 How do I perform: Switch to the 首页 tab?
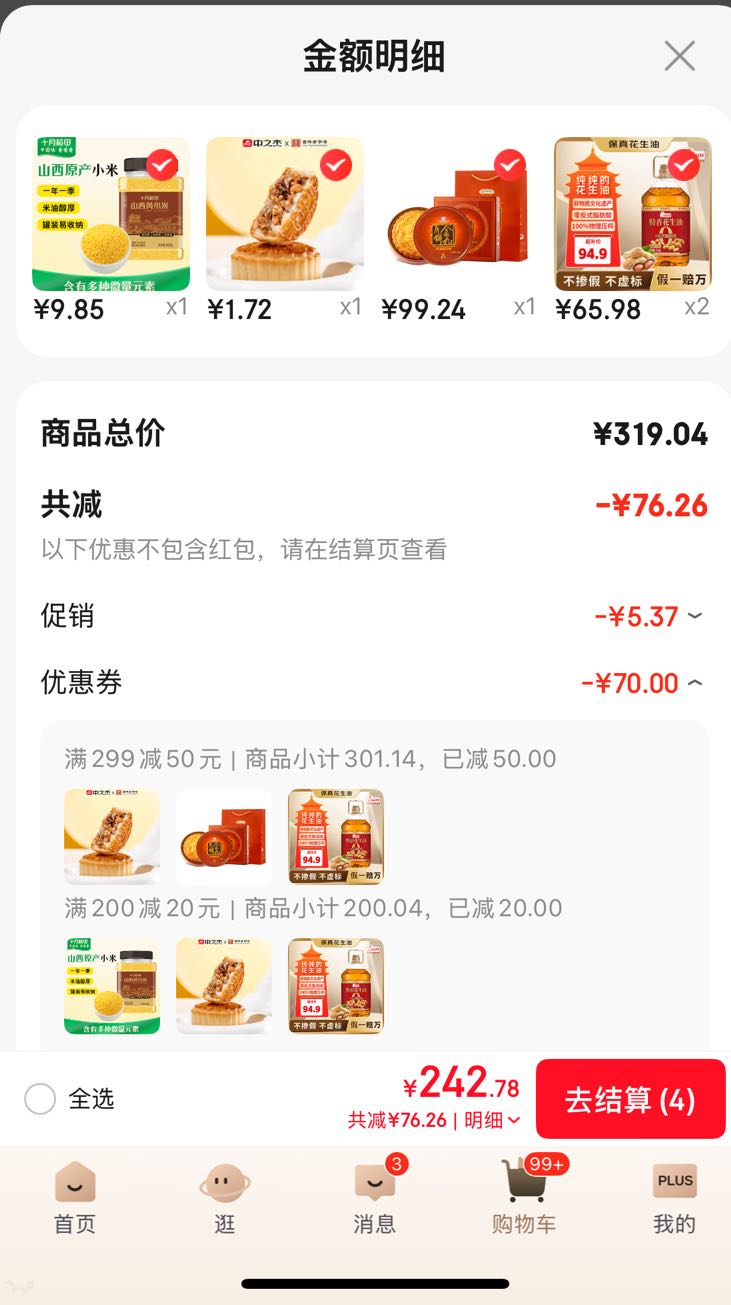75,1198
